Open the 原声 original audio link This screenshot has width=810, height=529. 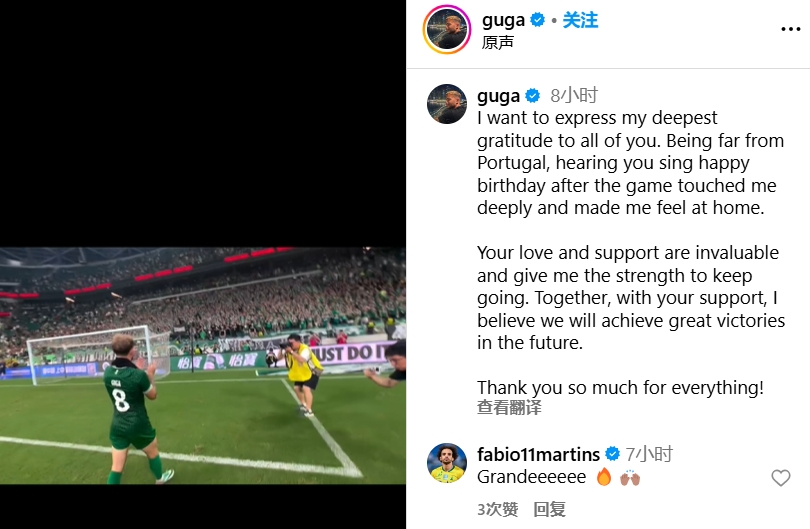point(497,43)
